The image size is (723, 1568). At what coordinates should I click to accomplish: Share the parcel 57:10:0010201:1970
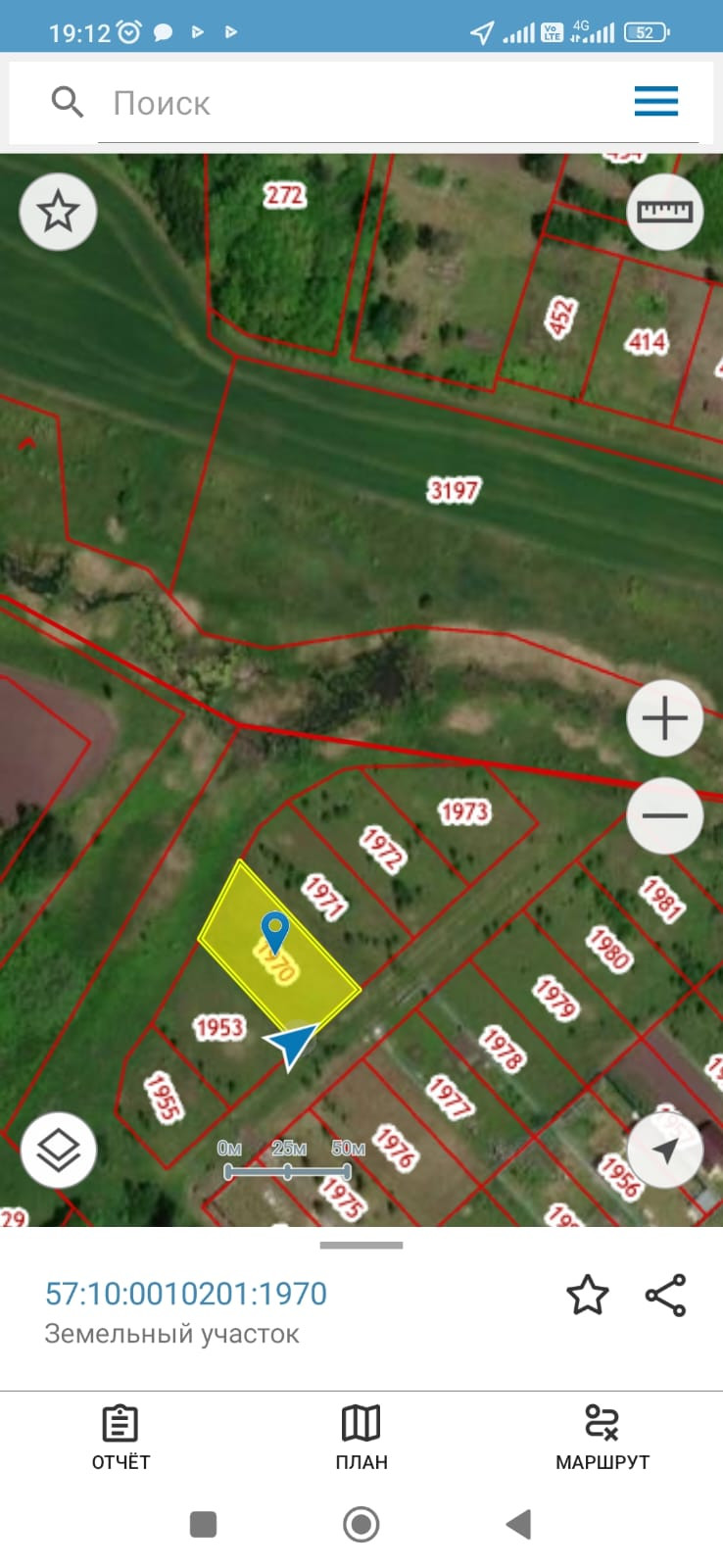pos(665,1295)
